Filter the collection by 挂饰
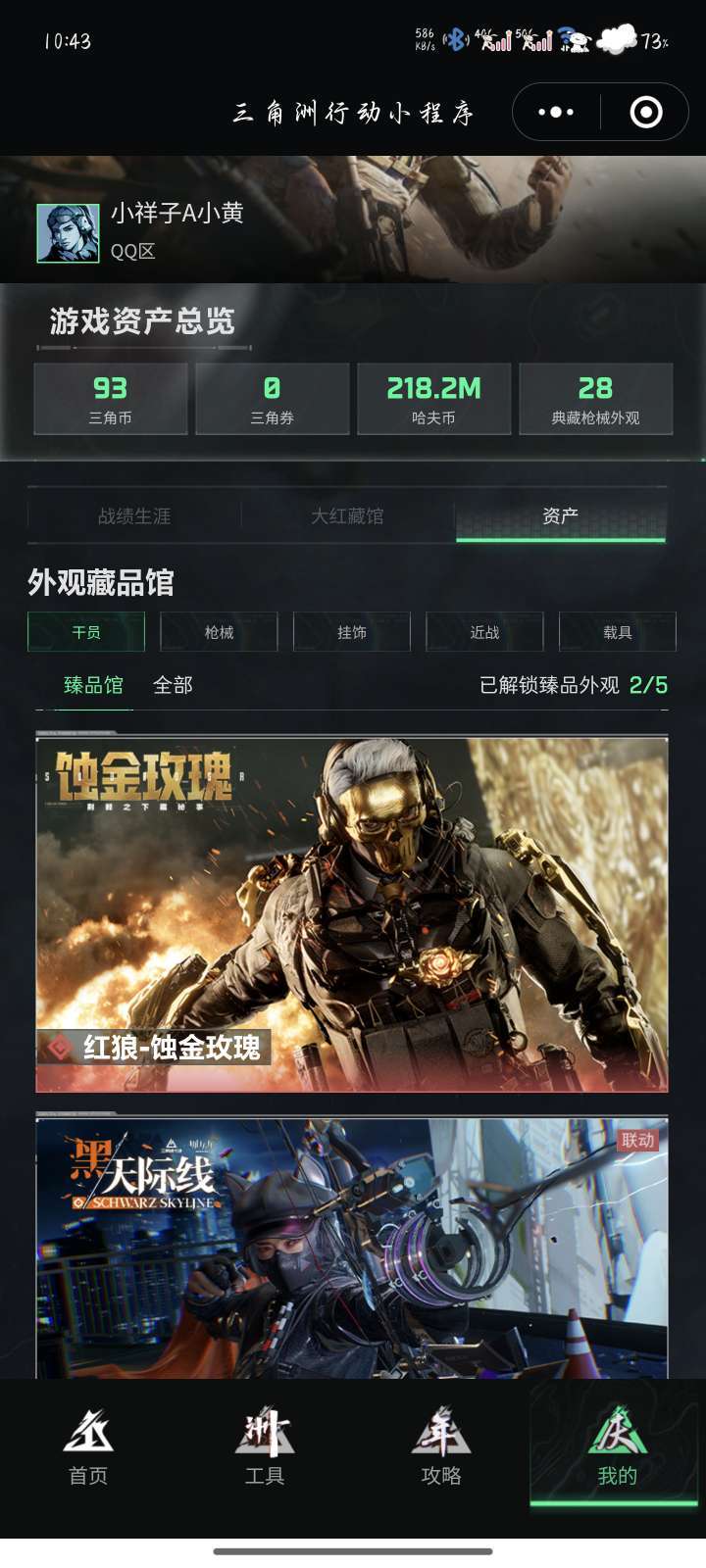Screen dimensions: 706x1568 [352, 632]
